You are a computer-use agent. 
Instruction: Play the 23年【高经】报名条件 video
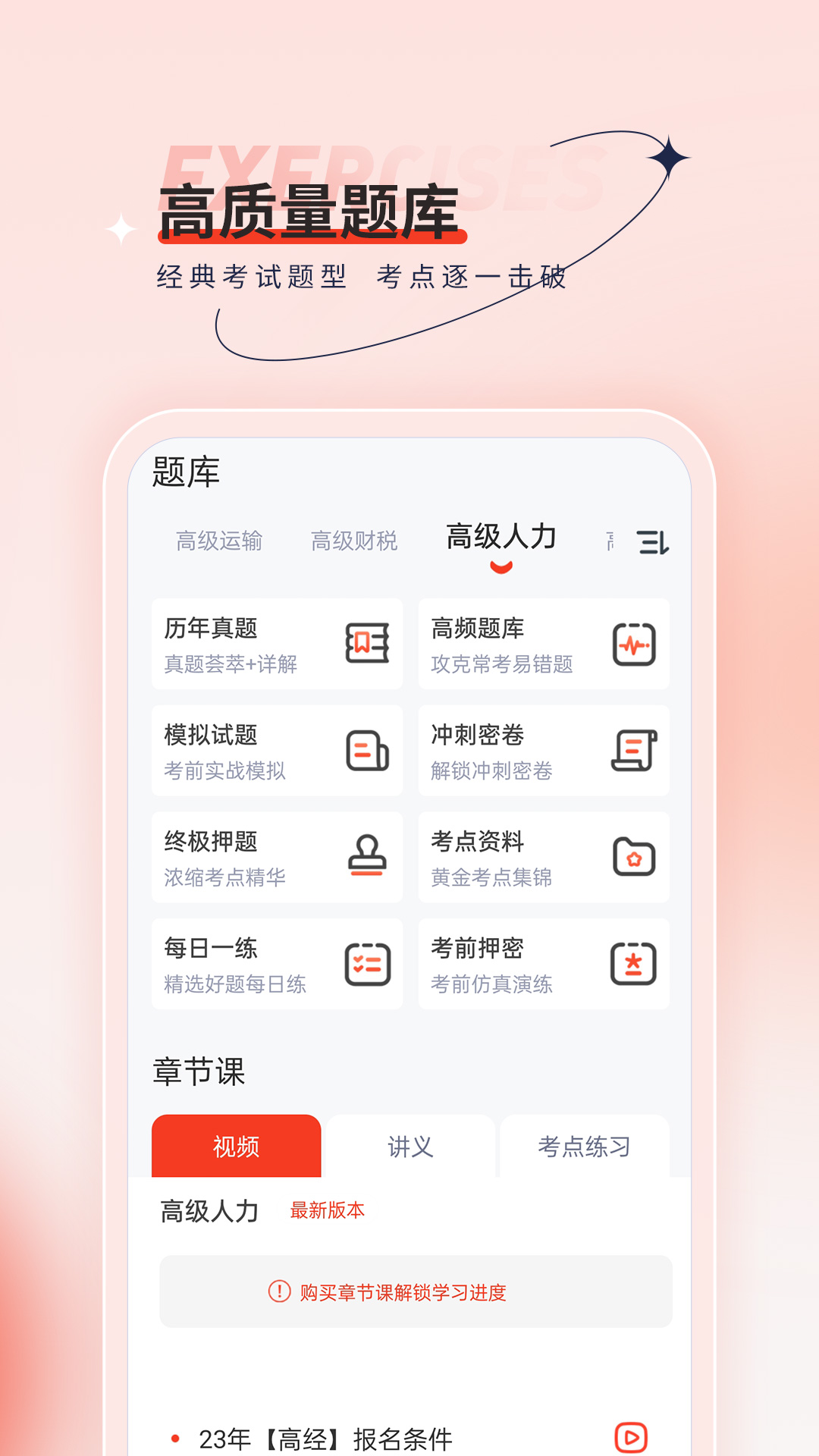pos(631,1437)
